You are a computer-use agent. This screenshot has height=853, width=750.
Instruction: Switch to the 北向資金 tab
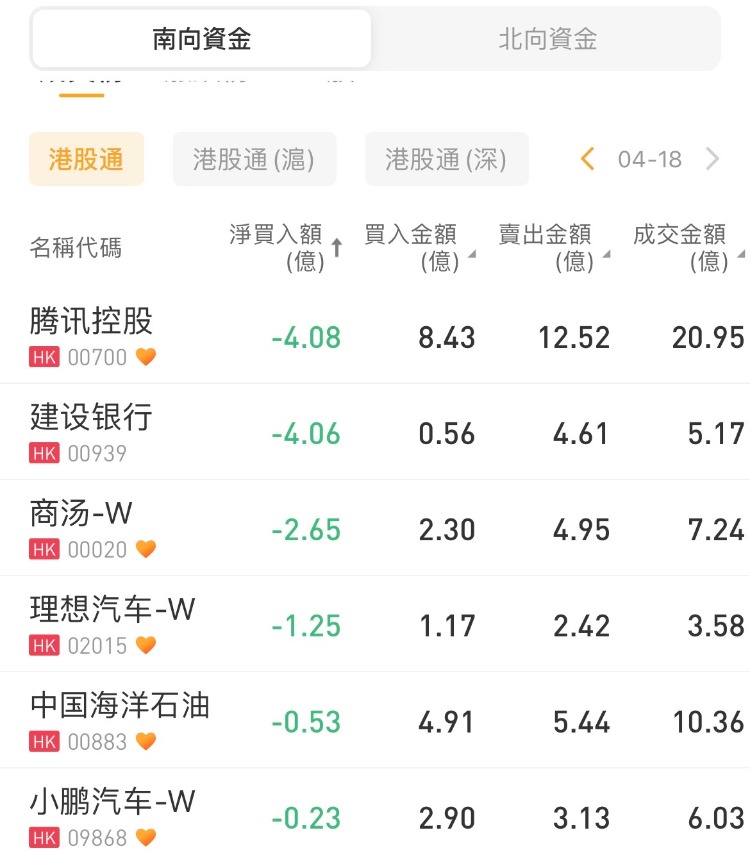point(547,40)
